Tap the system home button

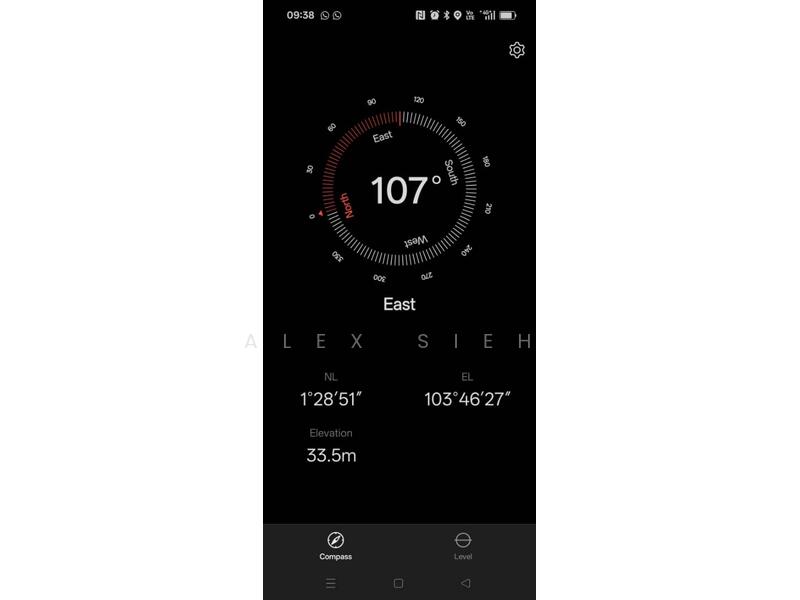[x=398, y=583]
